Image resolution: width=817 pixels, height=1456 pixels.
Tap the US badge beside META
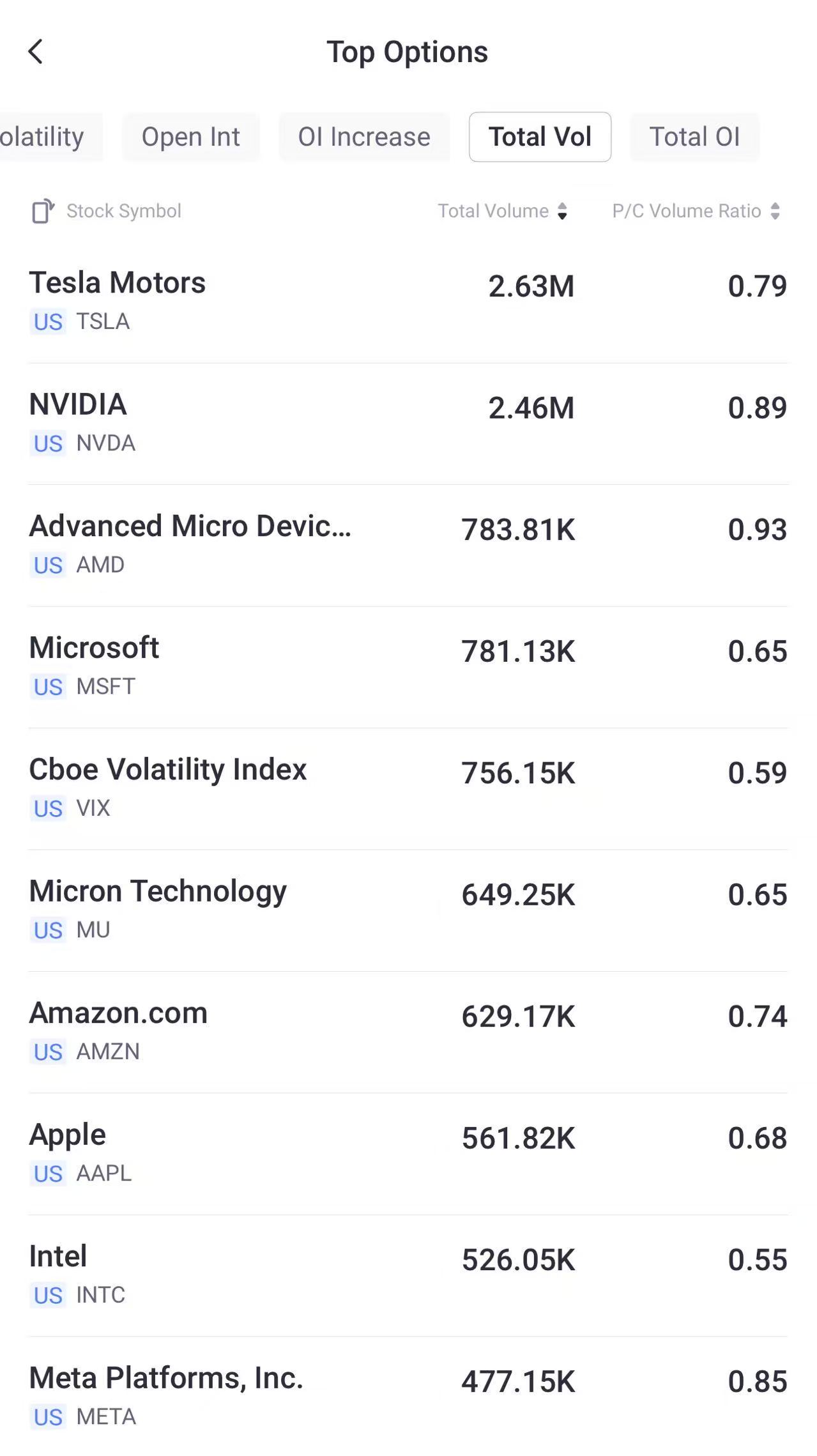pos(47,1416)
